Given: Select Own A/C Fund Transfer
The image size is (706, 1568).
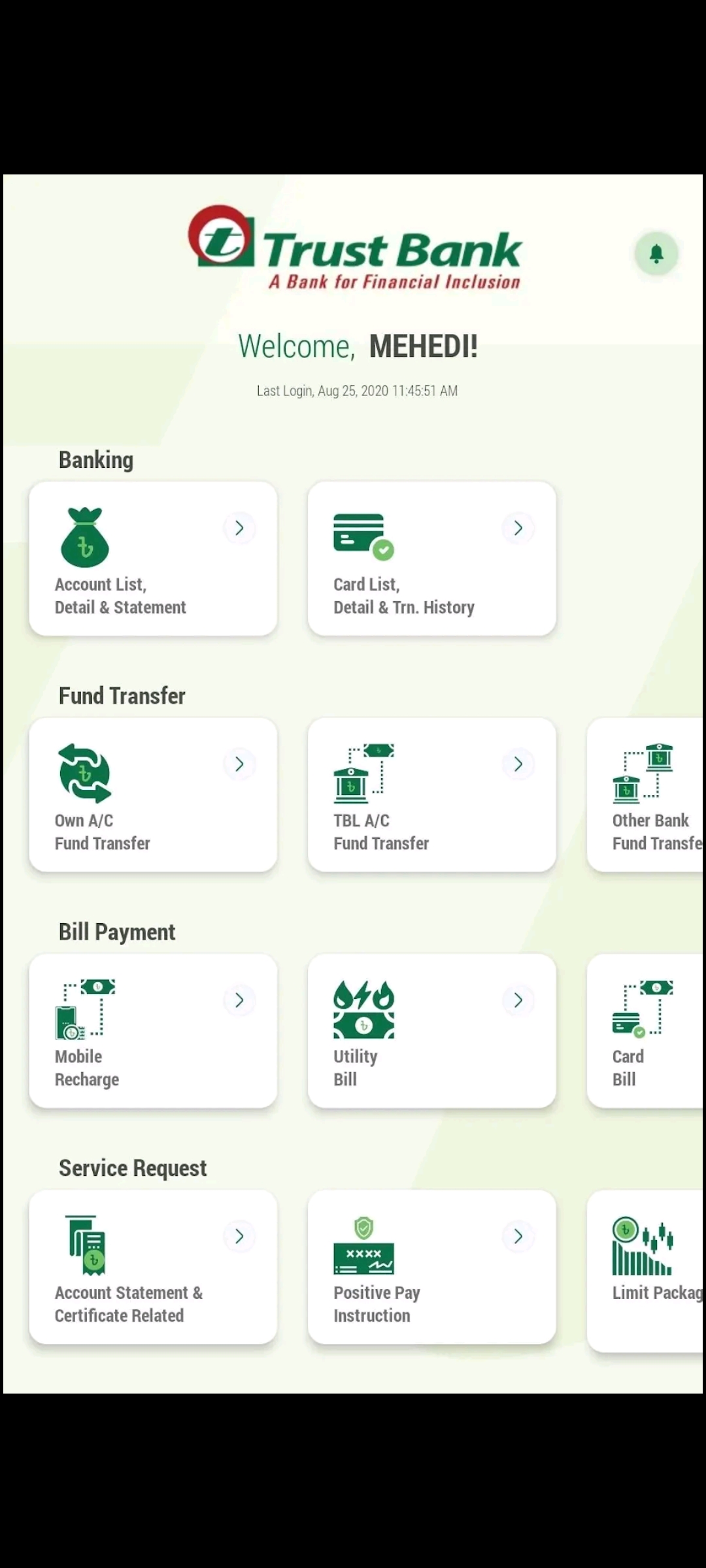Looking at the screenshot, I should pos(153,794).
